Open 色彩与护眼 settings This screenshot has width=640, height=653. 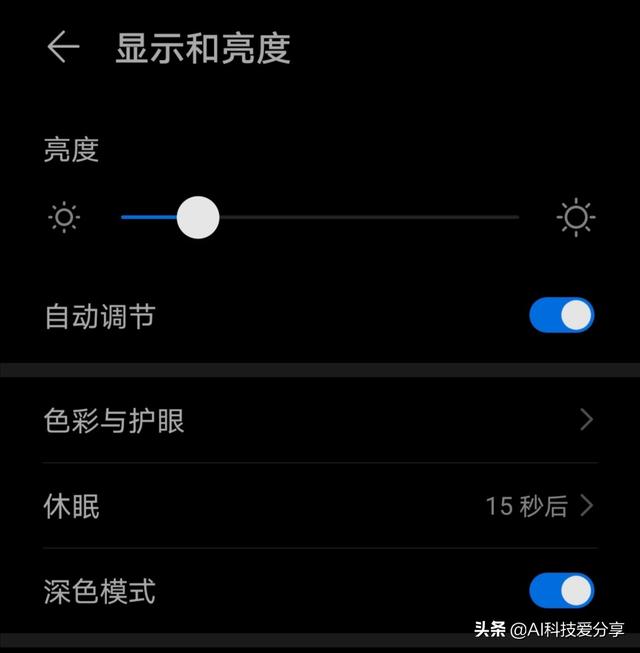click(x=320, y=421)
